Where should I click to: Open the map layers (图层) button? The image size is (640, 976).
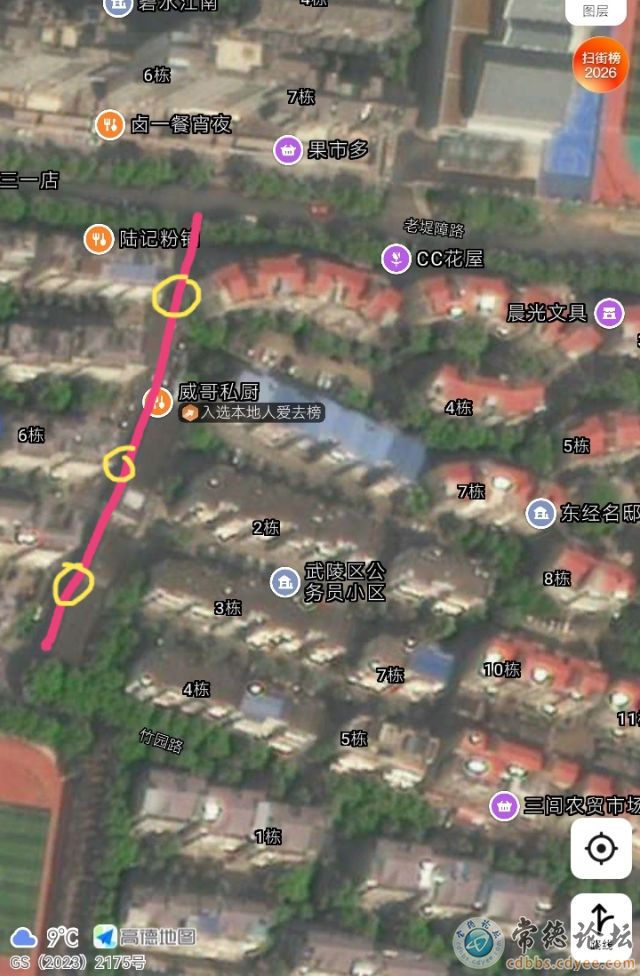[596, 10]
